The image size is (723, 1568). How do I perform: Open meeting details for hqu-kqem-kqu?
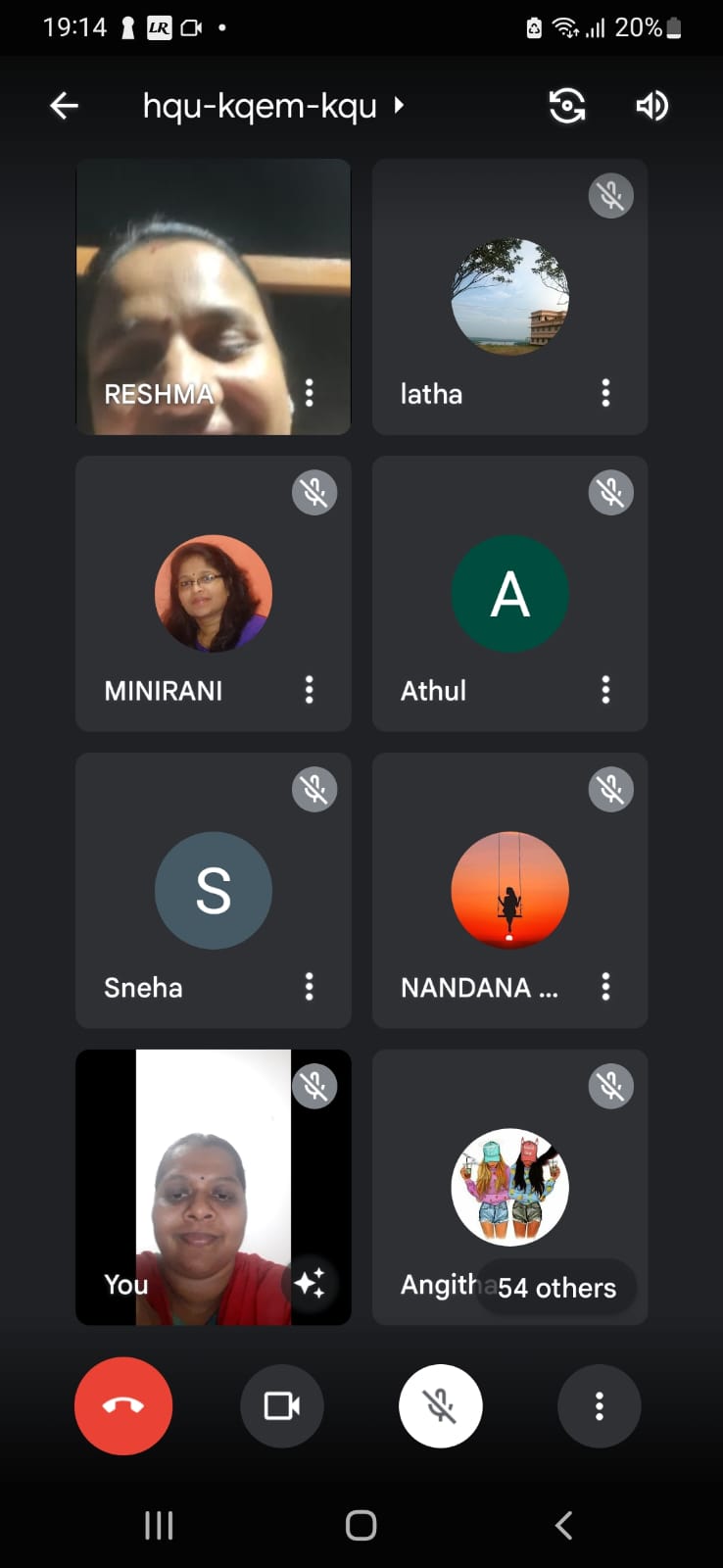click(x=272, y=106)
